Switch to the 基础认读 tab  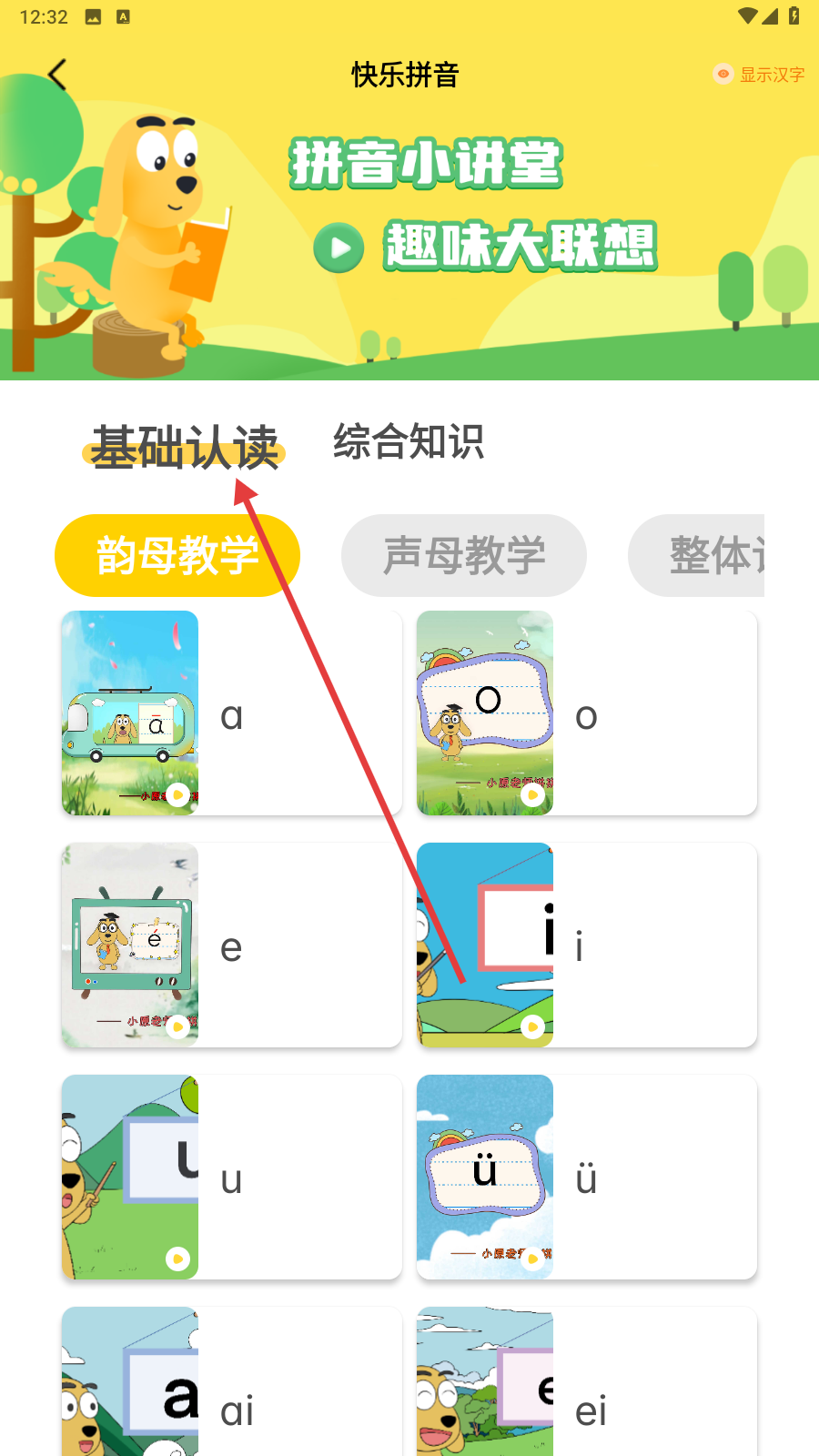point(185,447)
